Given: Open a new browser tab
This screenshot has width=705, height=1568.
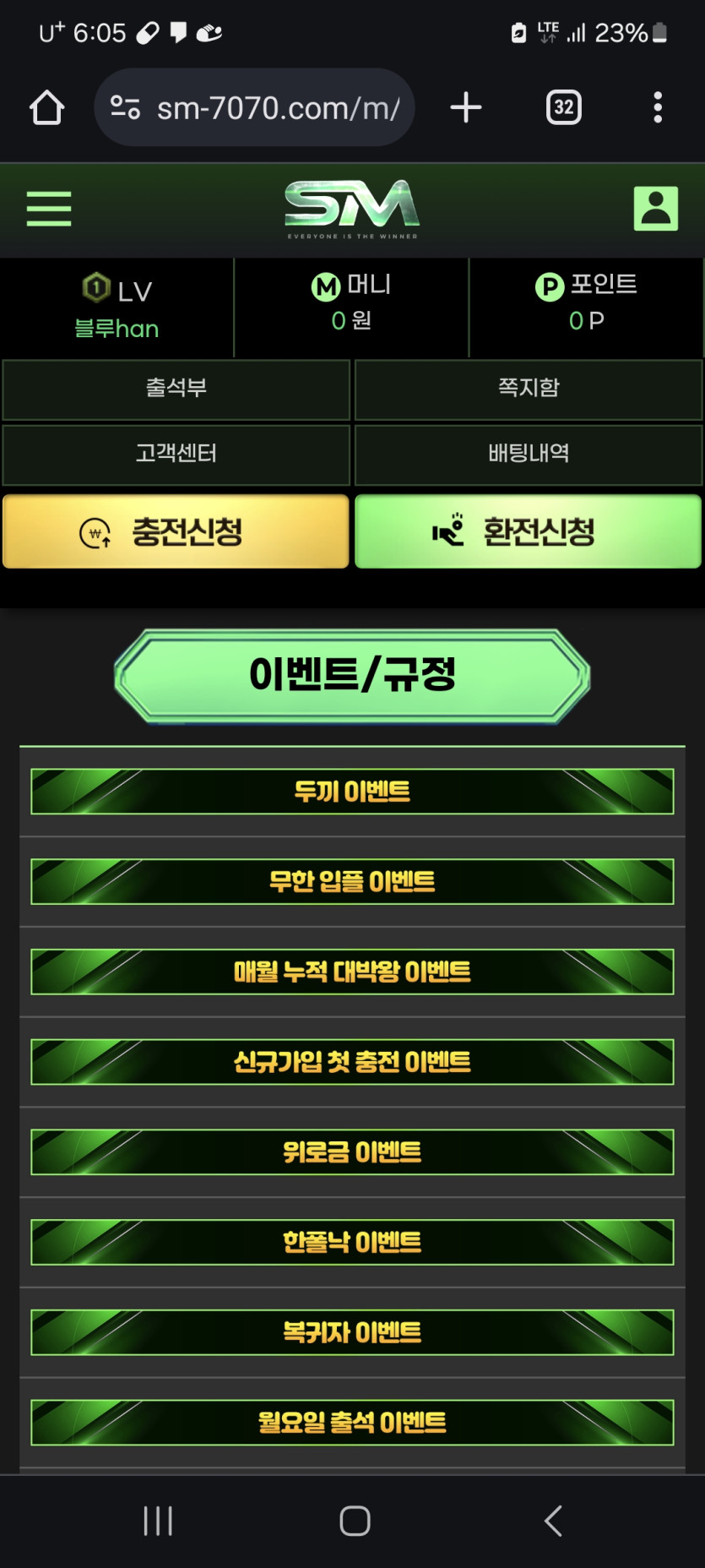Looking at the screenshot, I should point(466,108).
